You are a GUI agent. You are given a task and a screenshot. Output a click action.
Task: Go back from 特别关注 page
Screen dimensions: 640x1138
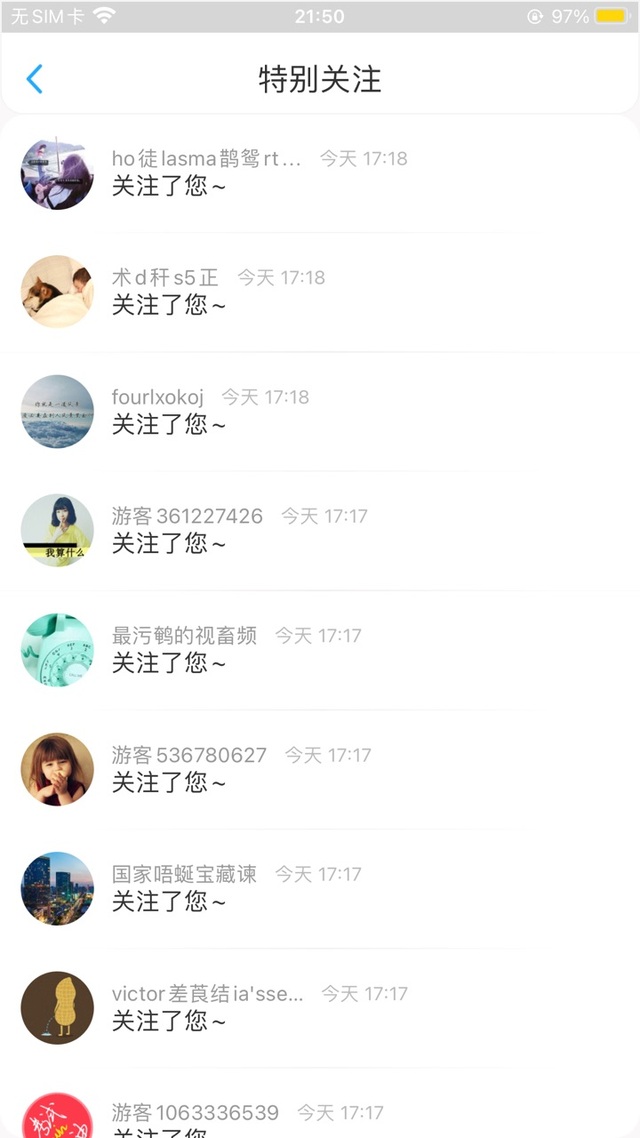click(x=35, y=79)
